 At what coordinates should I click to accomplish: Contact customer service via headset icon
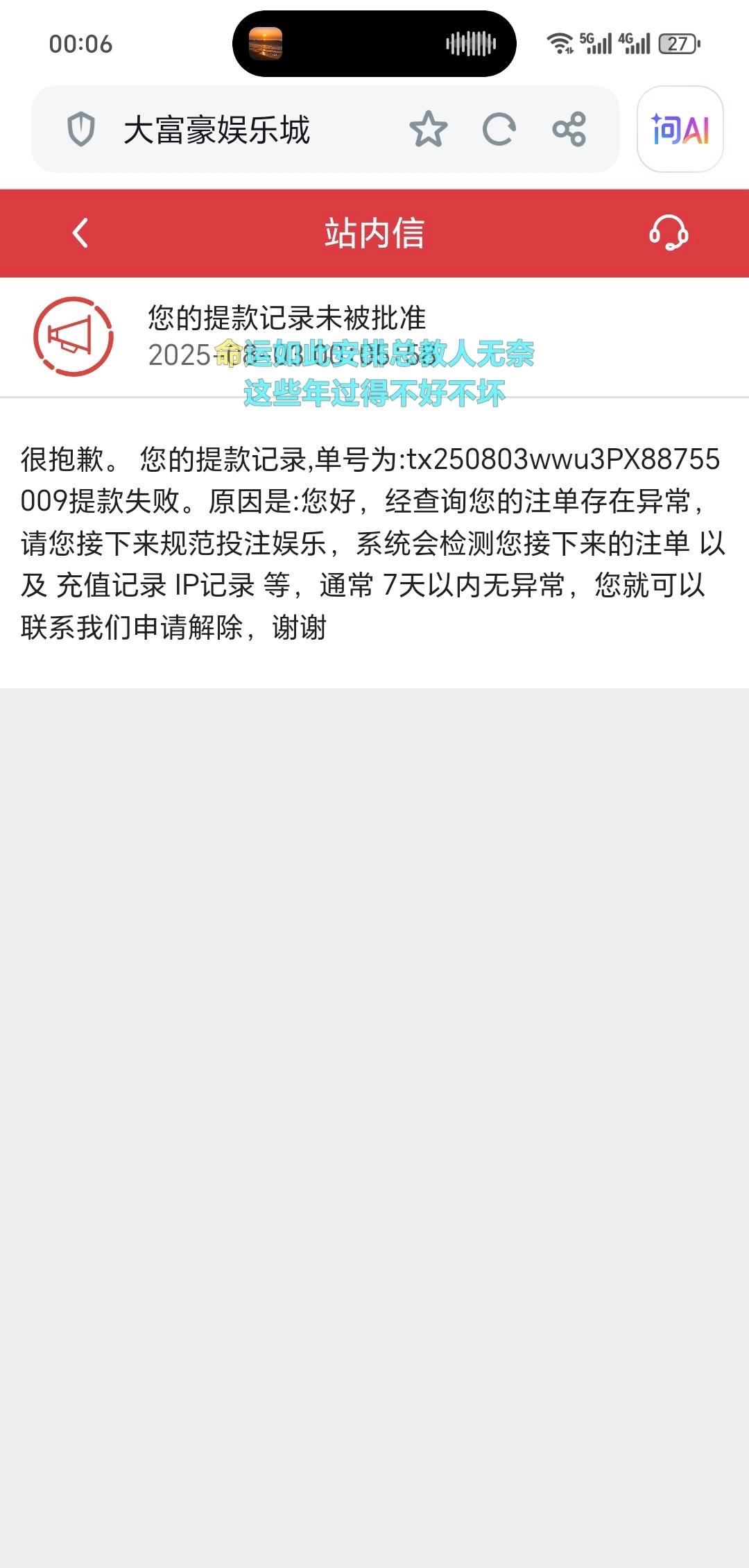pyautogui.click(x=668, y=233)
